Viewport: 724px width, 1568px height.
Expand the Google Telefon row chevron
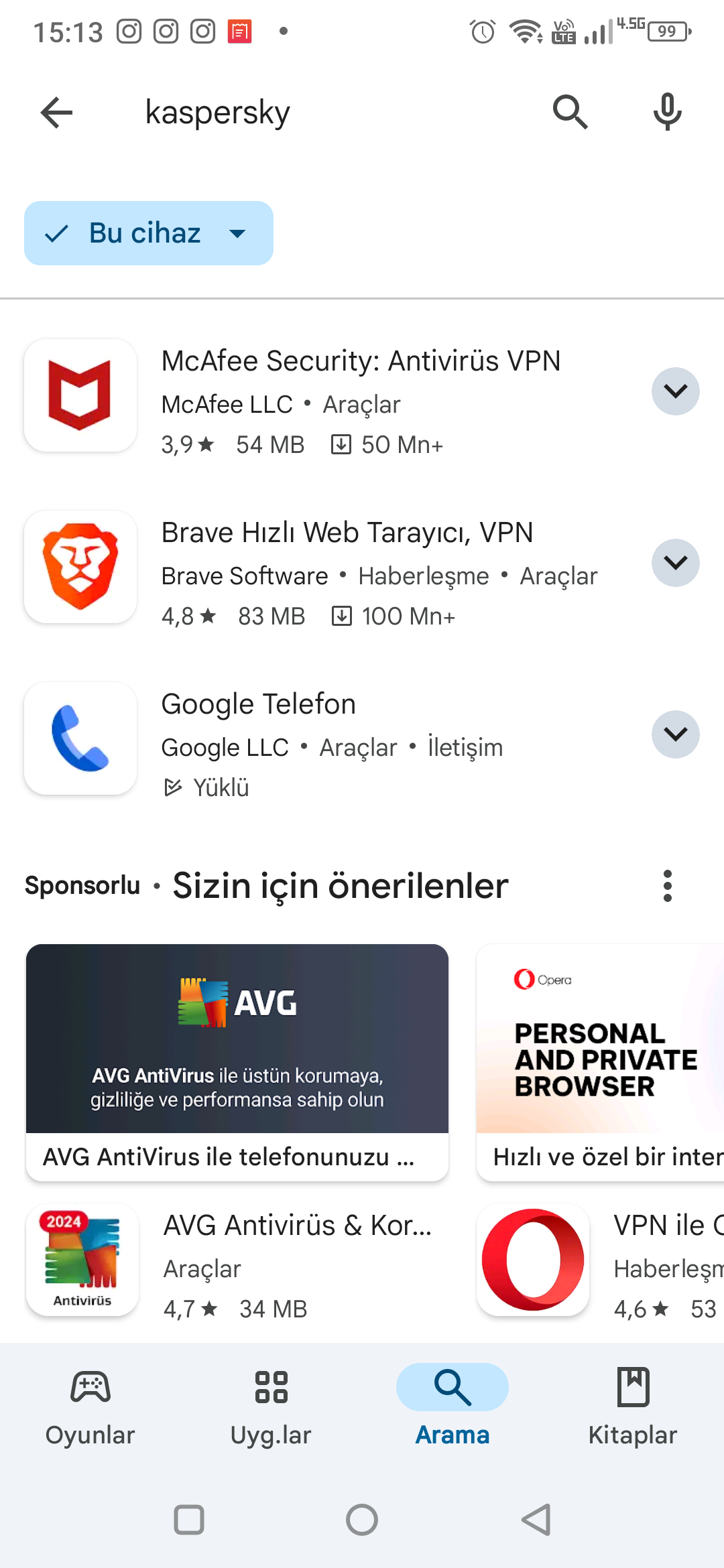(x=676, y=734)
